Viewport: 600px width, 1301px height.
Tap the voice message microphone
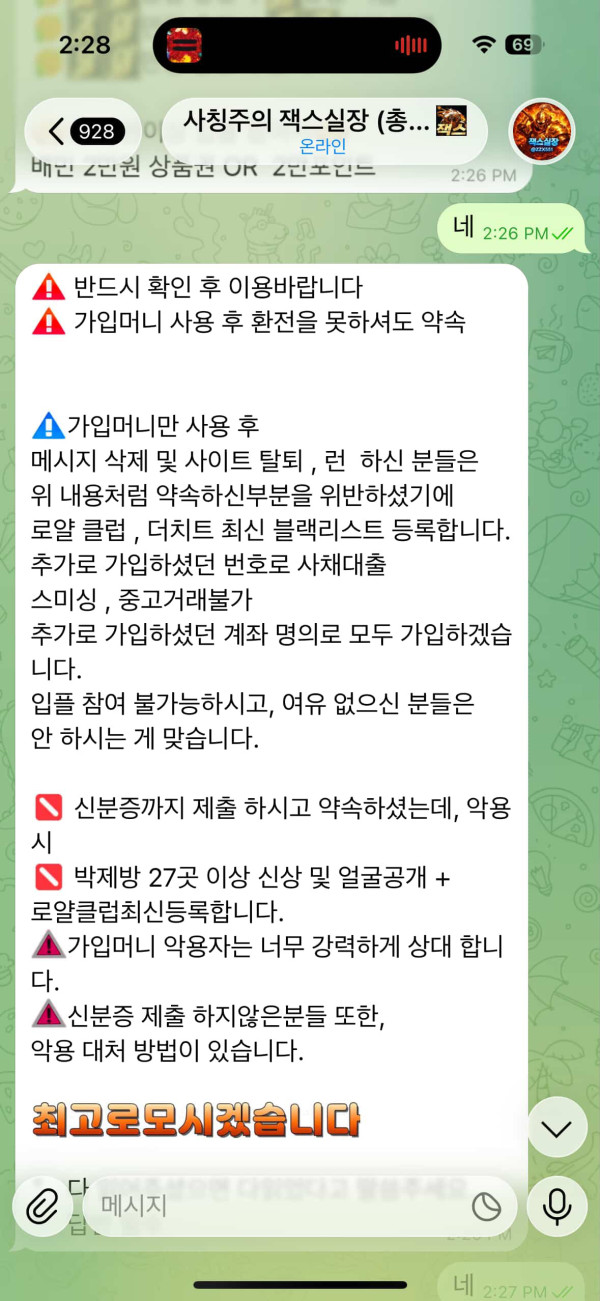[557, 1207]
